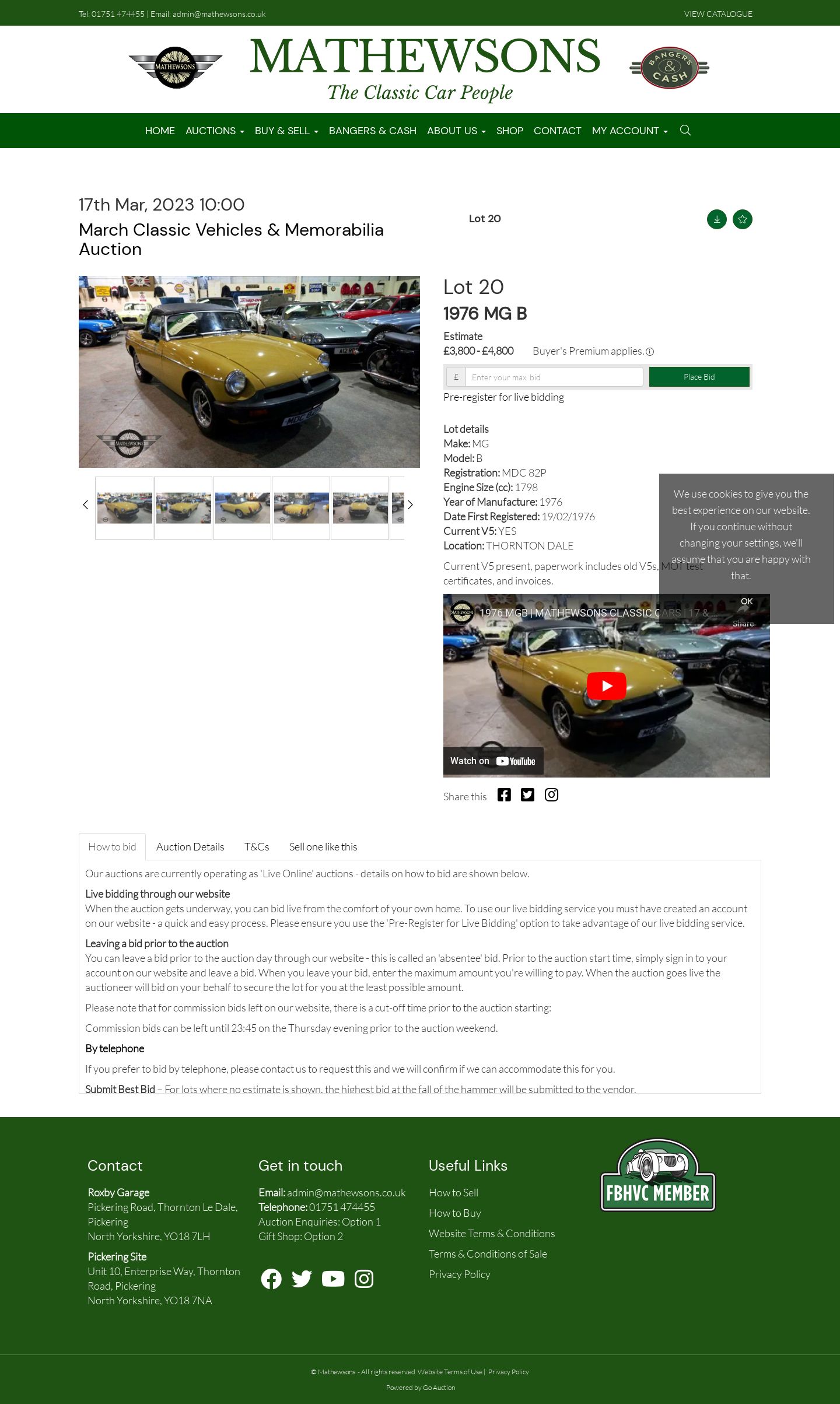Image resolution: width=840 pixels, height=1404 pixels.
Task: Show next gallery thumbnails with the right arrow
Action: 410,505
